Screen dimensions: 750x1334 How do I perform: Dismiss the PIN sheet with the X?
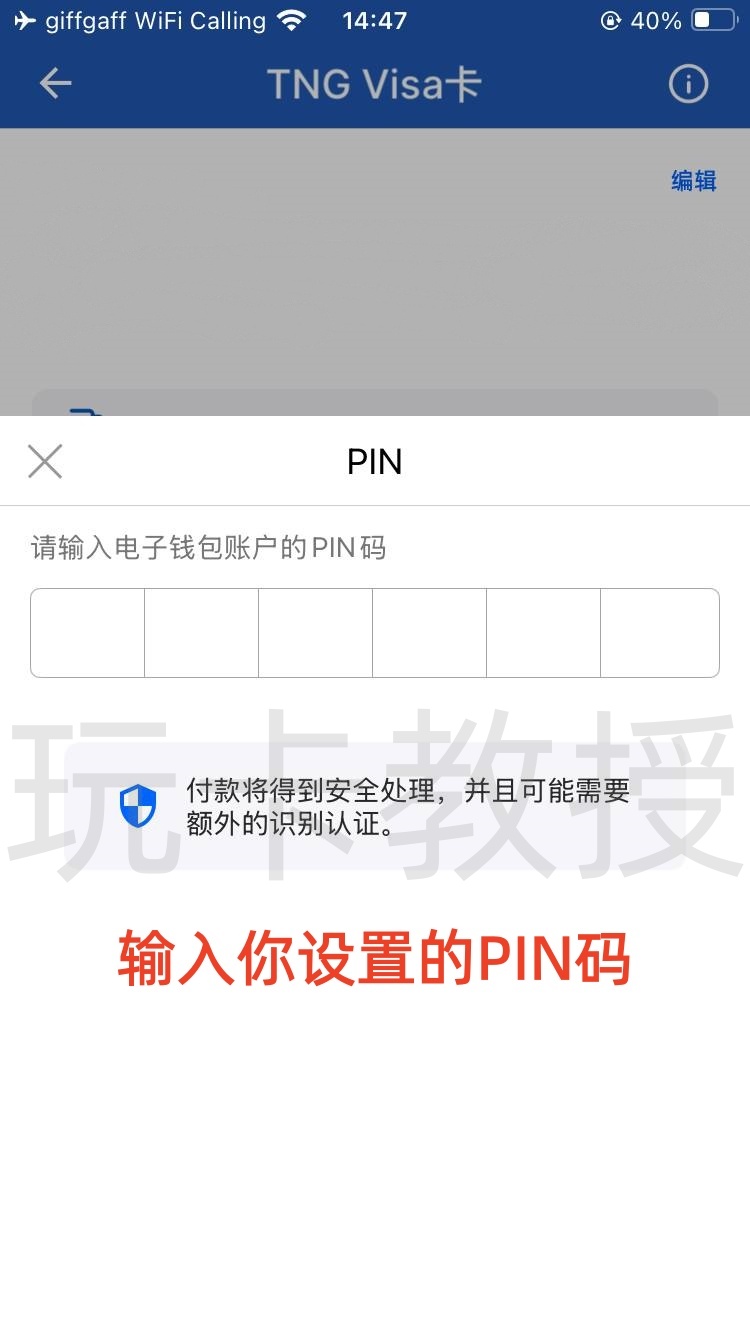[44, 461]
